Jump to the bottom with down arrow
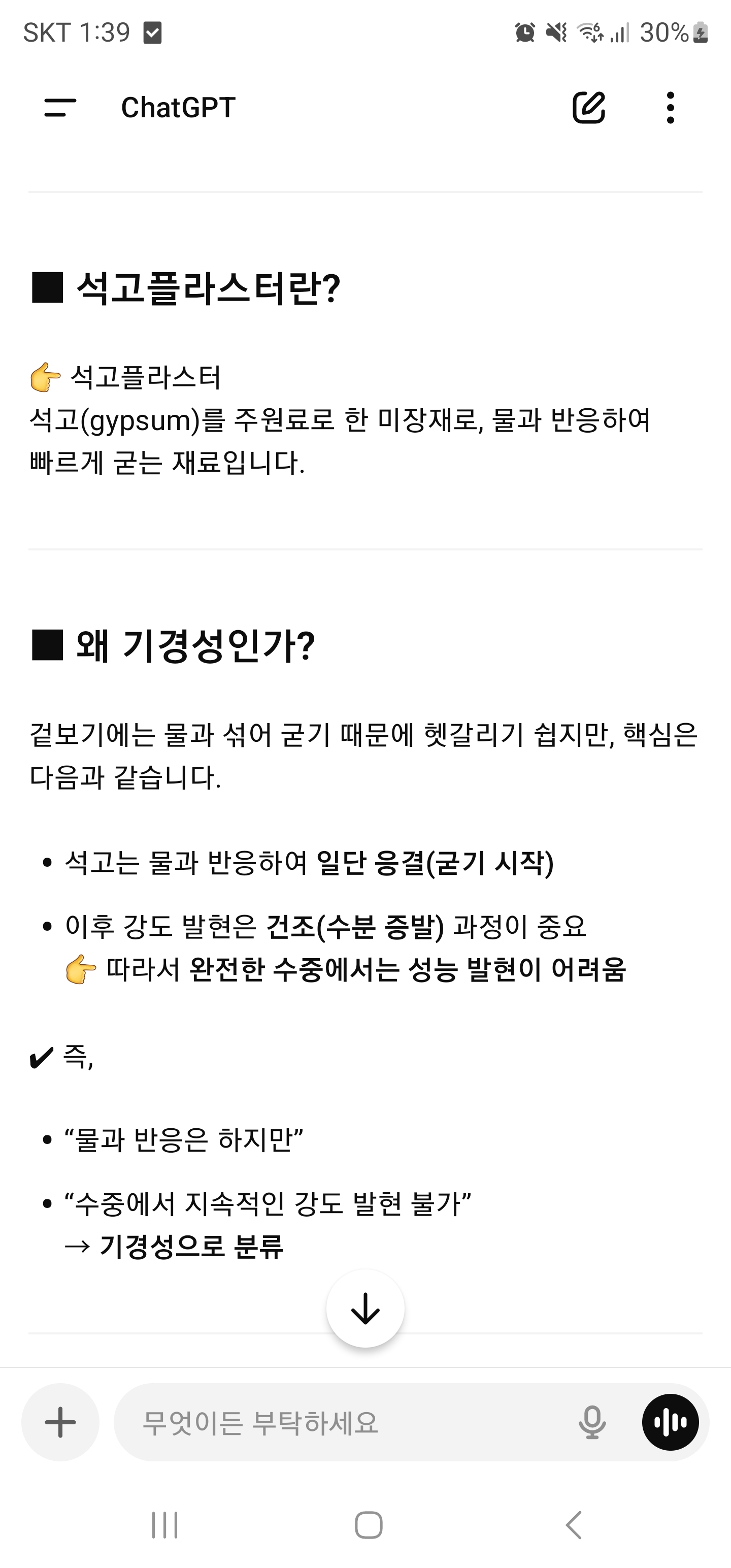Screen dimensions: 731x1568 pos(365,1308)
